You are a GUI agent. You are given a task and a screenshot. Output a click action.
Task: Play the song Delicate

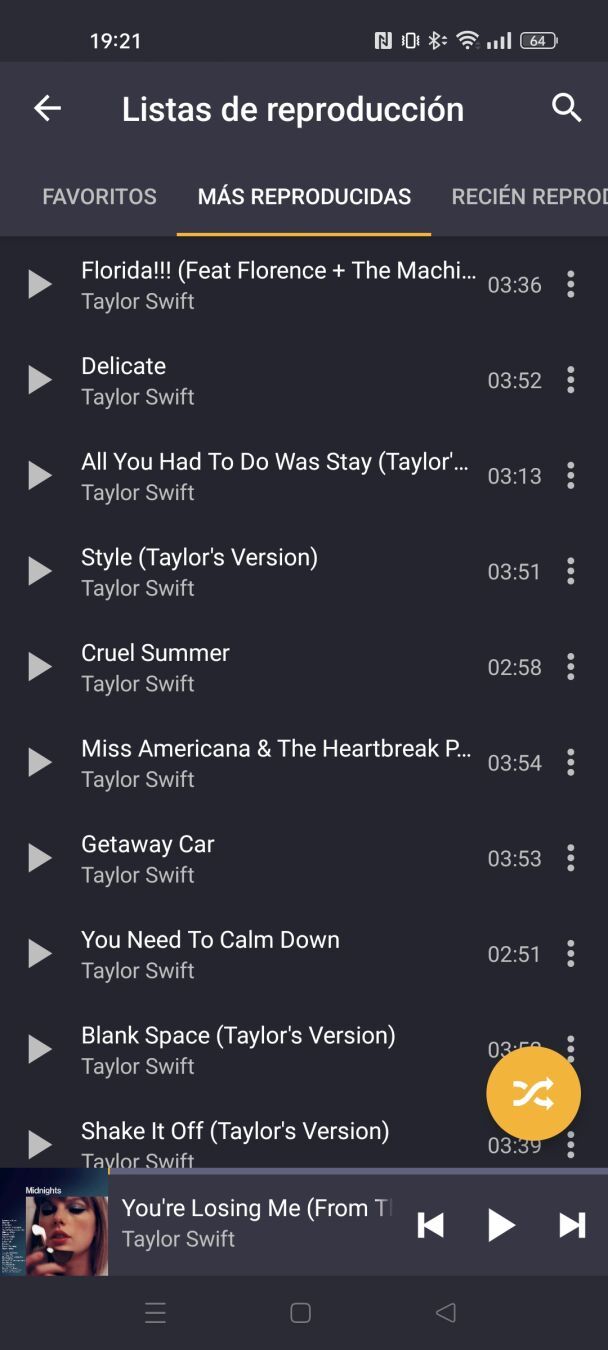coord(40,380)
